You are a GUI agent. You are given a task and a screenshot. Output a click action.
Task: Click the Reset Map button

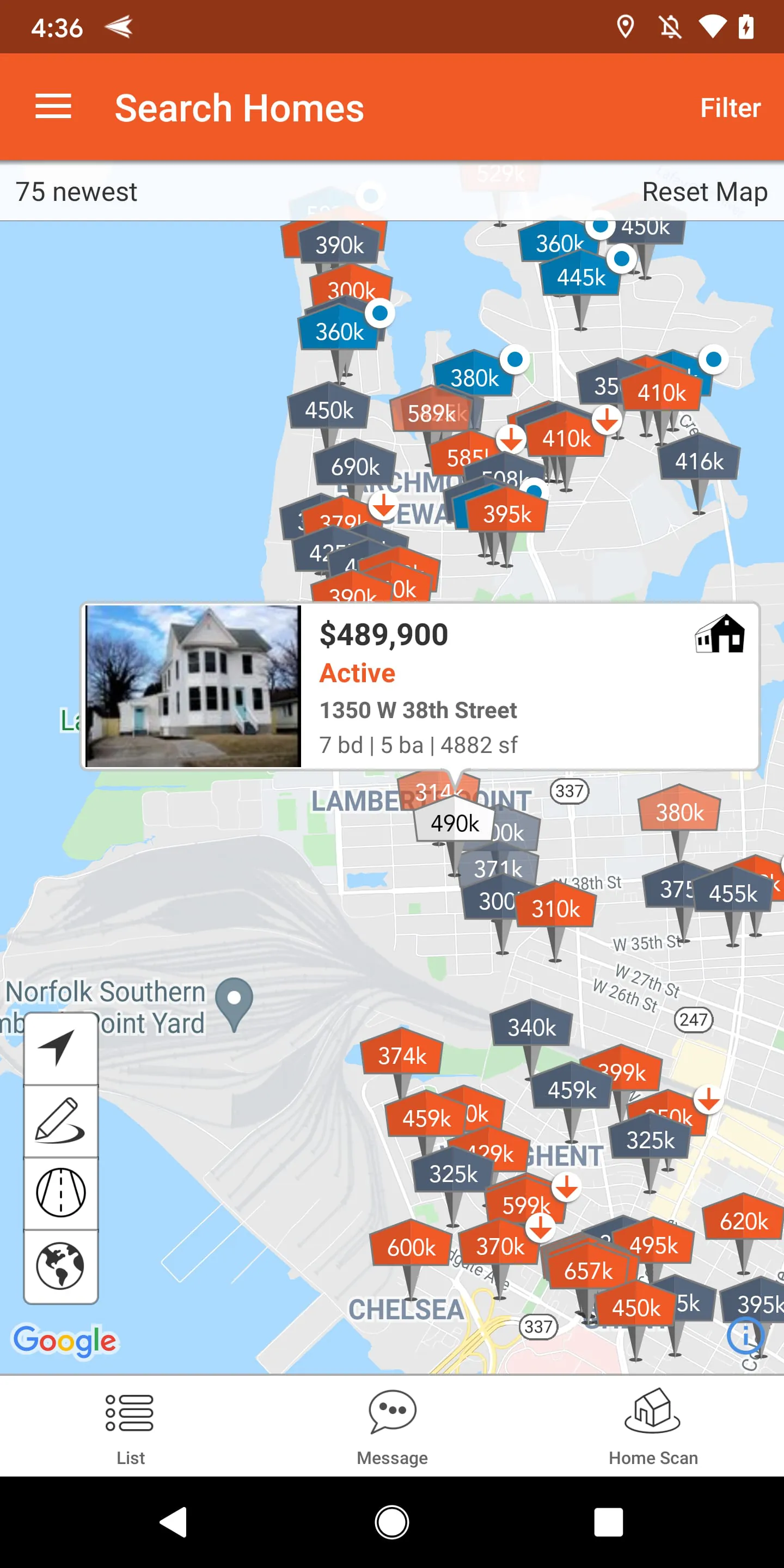click(706, 191)
